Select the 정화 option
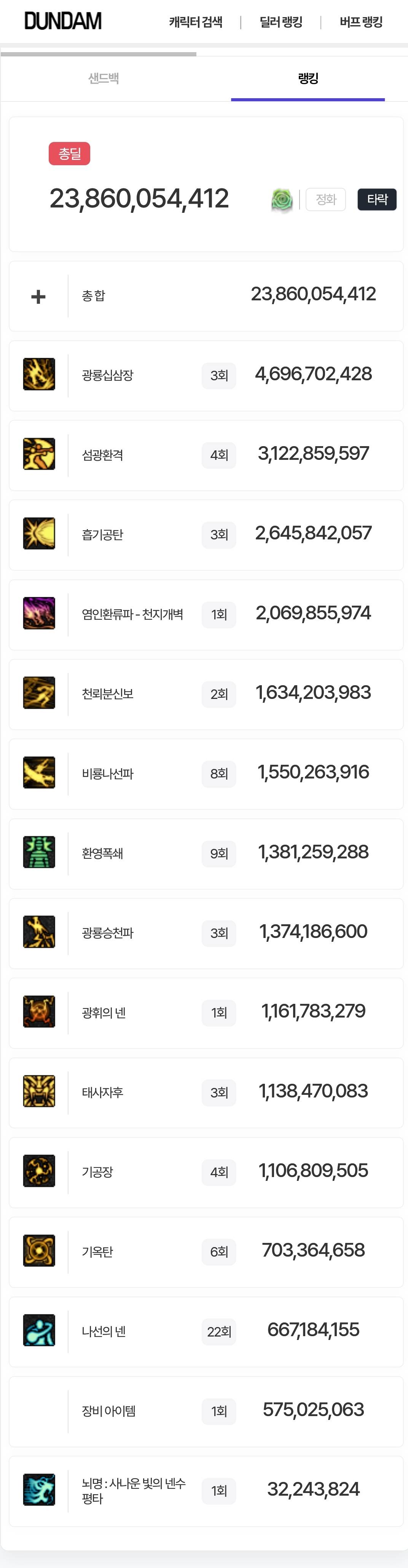The height and width of the screenshot is (1568, 408). (326, 199)
